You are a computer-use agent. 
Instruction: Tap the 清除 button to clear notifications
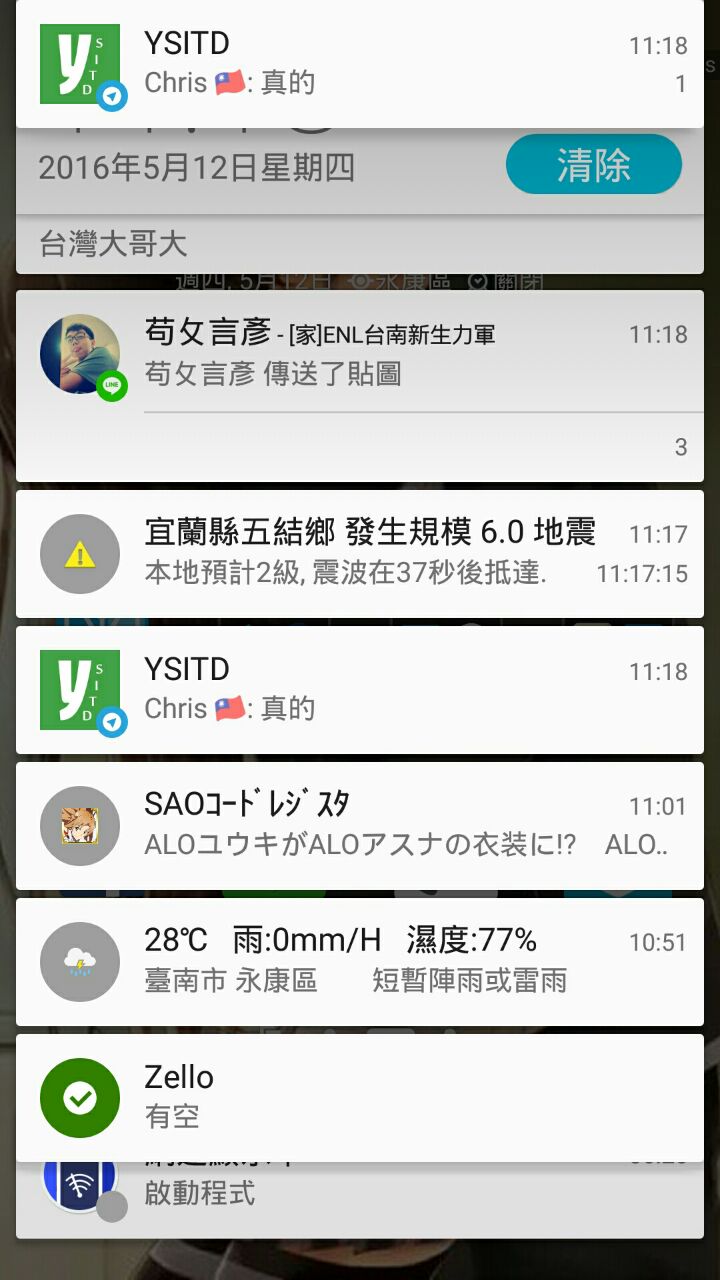[x=593, y=165]
